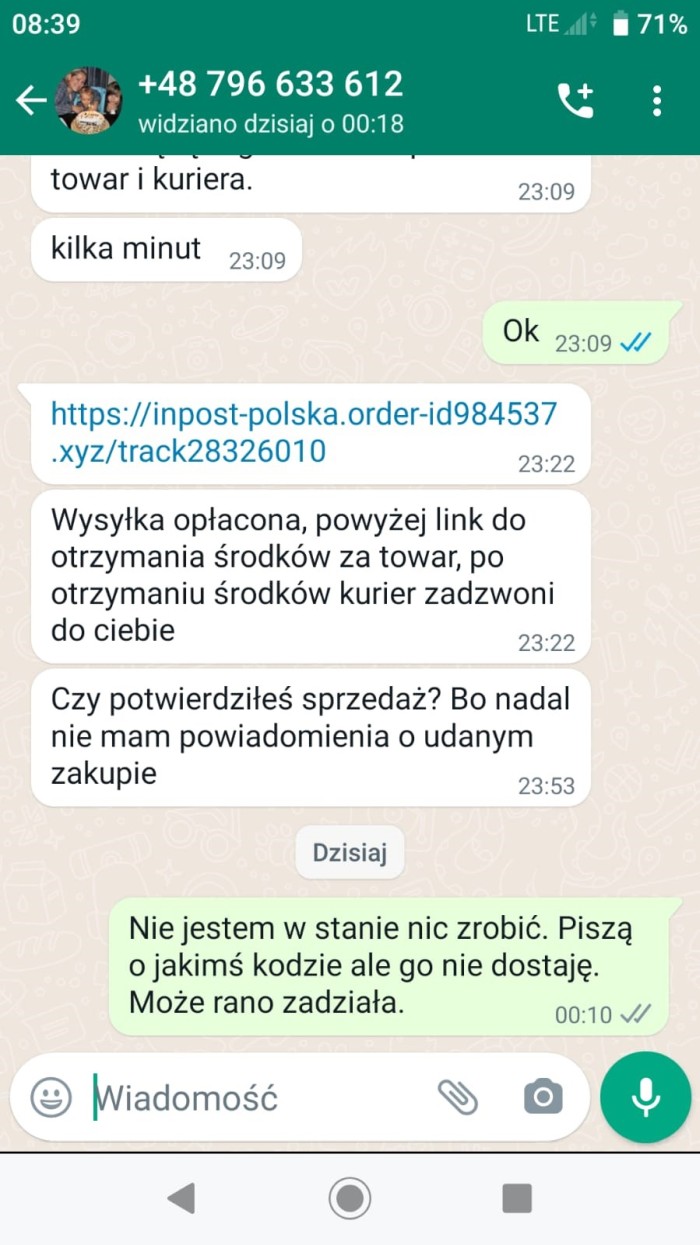The image size is (700, 1245).
Task: Tap the system home button
Action: coord(350,1197)
